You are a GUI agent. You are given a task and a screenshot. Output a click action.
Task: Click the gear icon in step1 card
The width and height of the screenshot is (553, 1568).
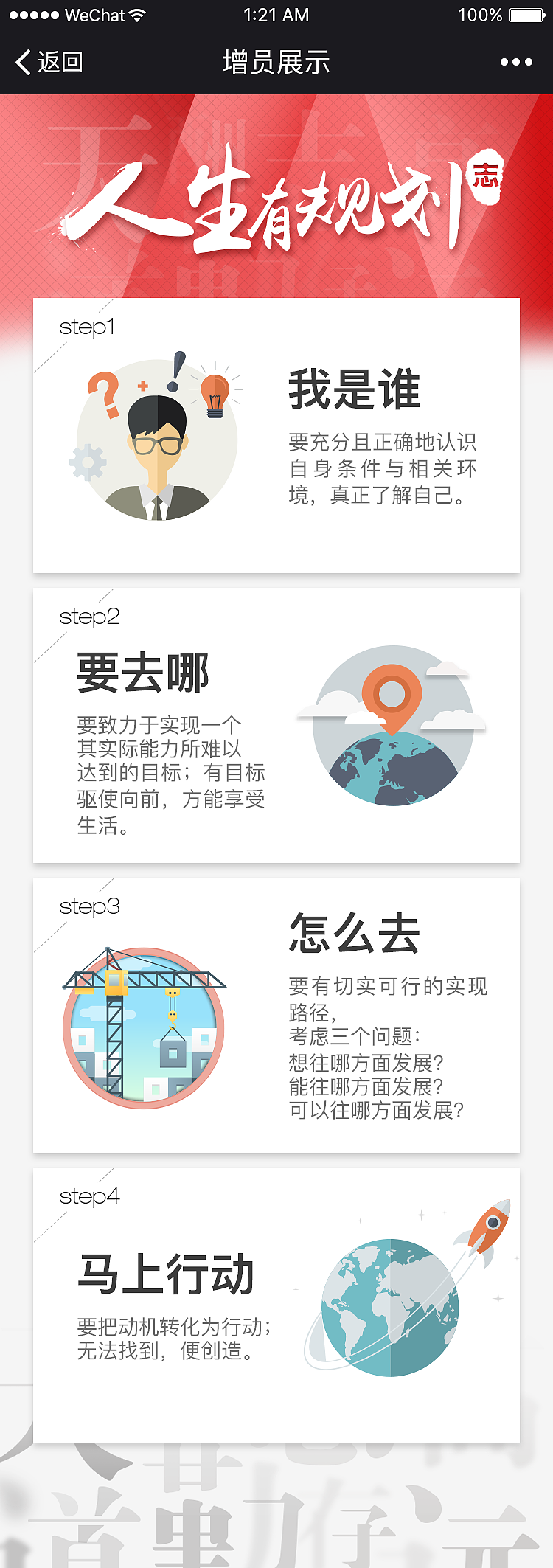(x=88, y=462)
